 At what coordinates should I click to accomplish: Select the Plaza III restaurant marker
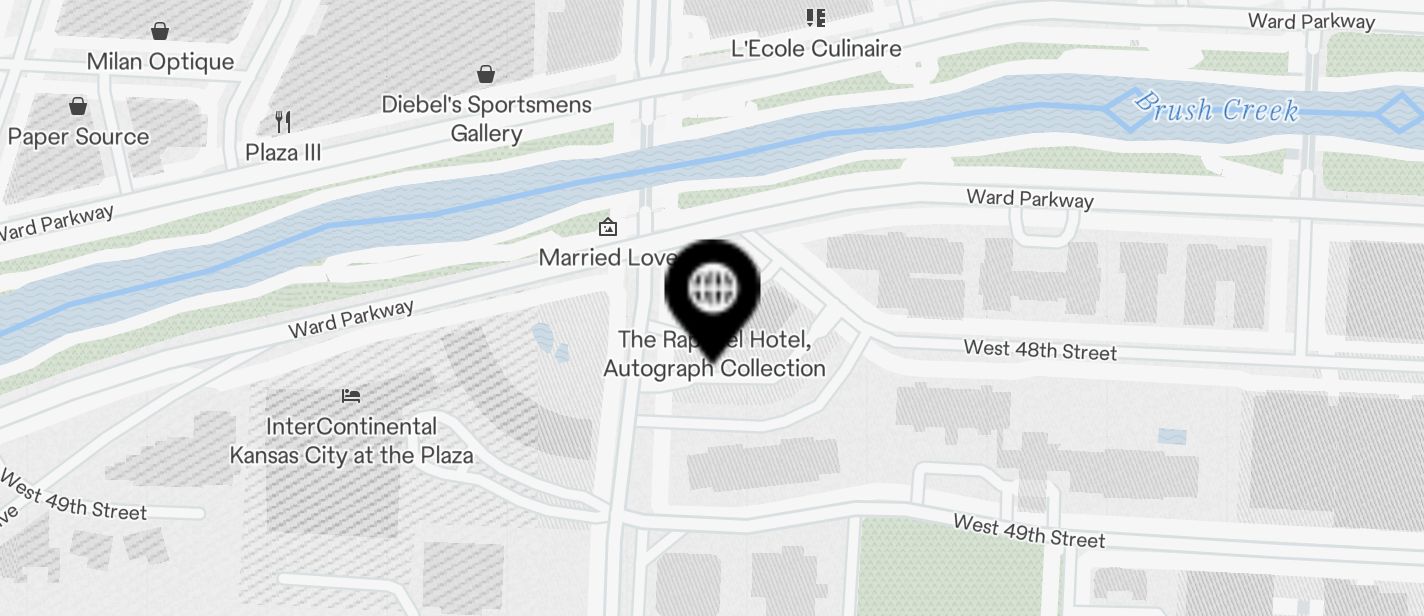tap(284, 123)
